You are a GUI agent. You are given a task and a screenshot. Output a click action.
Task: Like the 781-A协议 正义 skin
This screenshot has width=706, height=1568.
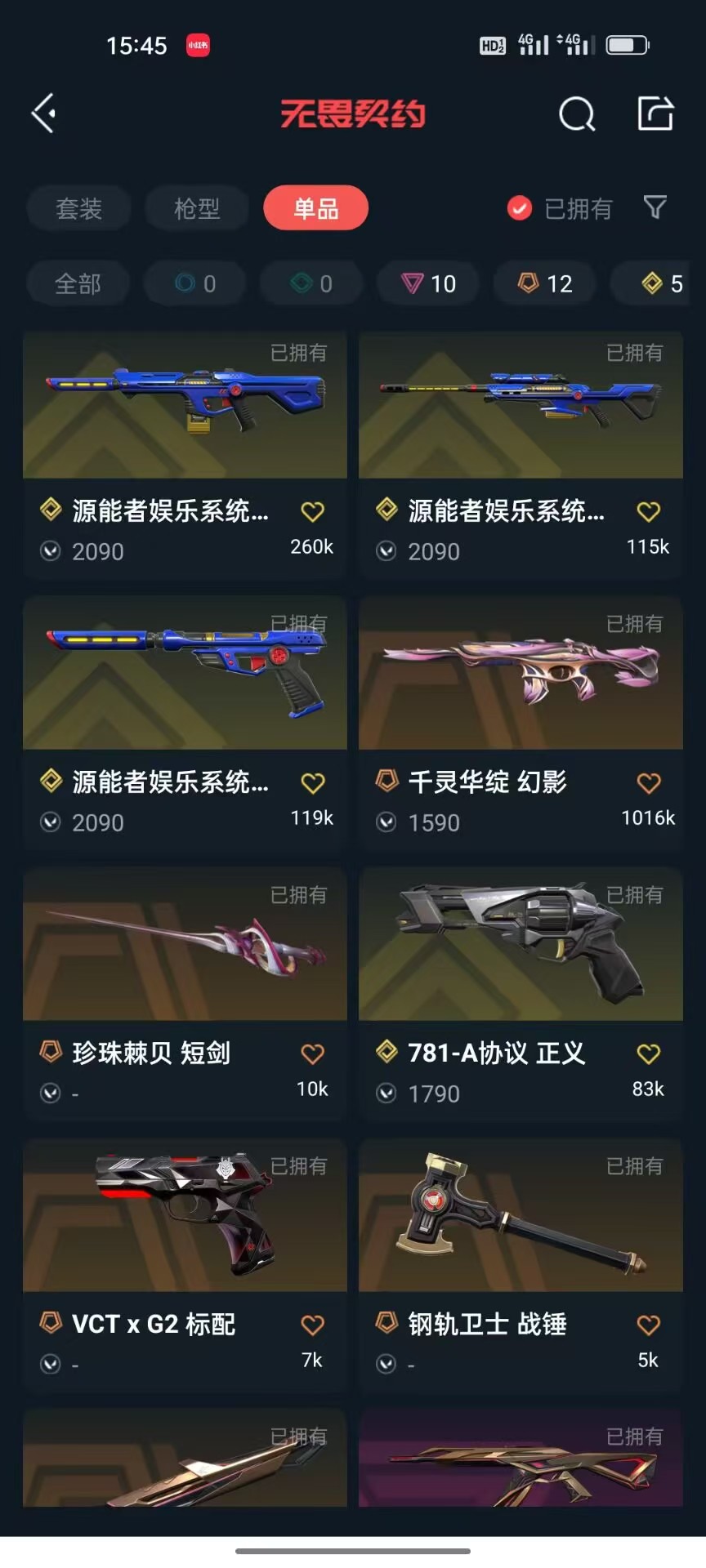click(x=648, y=1054)
